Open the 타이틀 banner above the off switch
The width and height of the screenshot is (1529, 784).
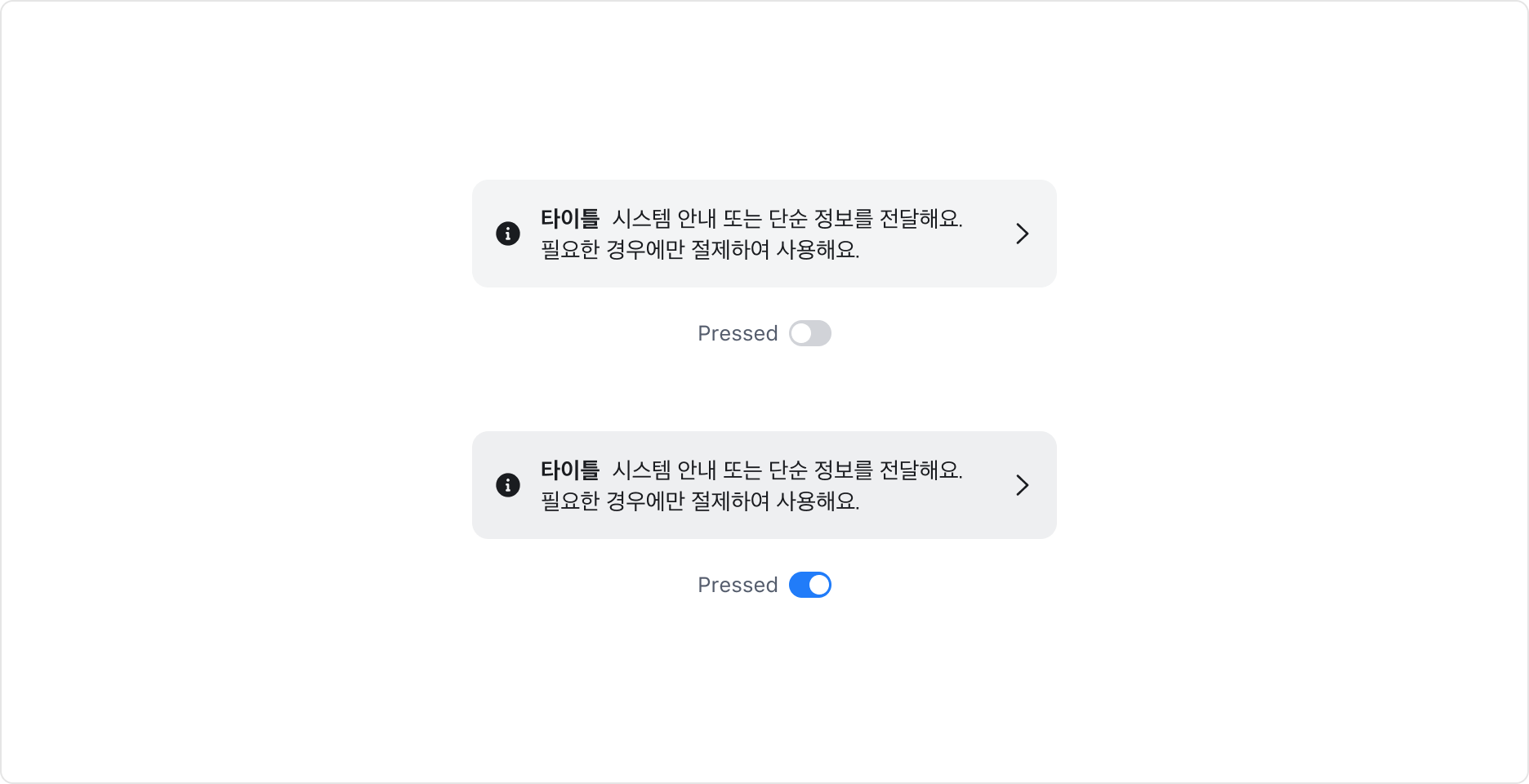(x=764, y=234)
